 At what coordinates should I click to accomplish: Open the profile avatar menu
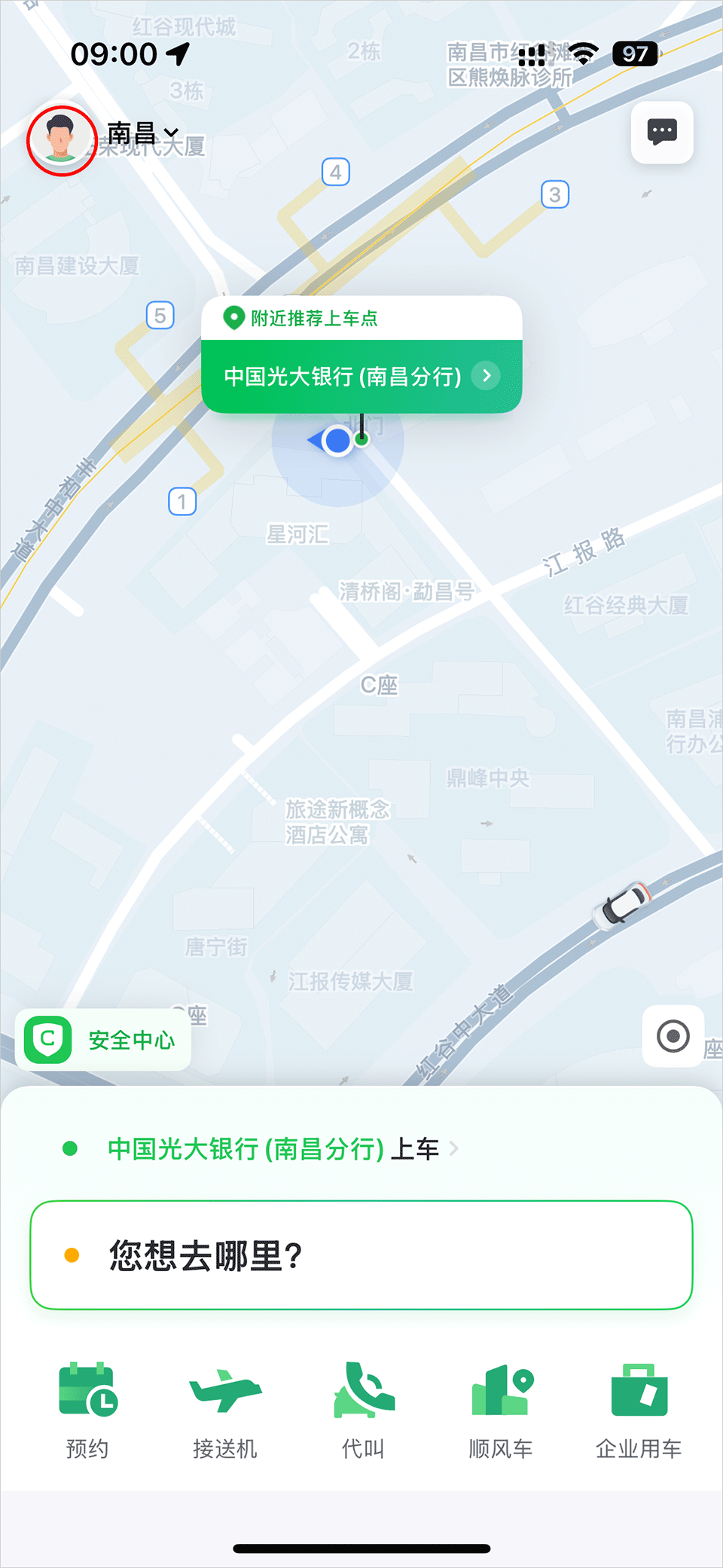coord(61,139)
